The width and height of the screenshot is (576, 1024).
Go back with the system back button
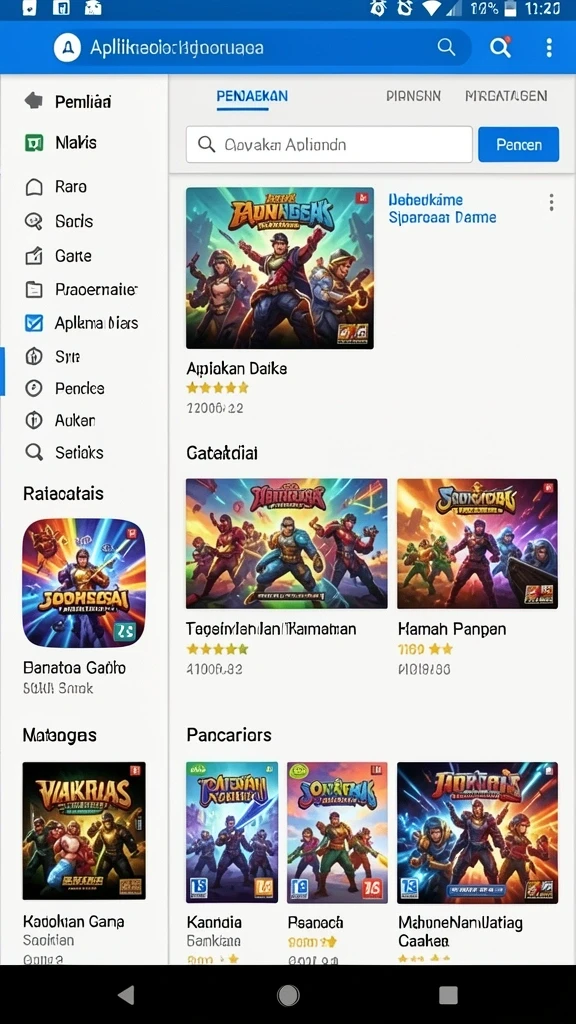[x=126, y=995]
